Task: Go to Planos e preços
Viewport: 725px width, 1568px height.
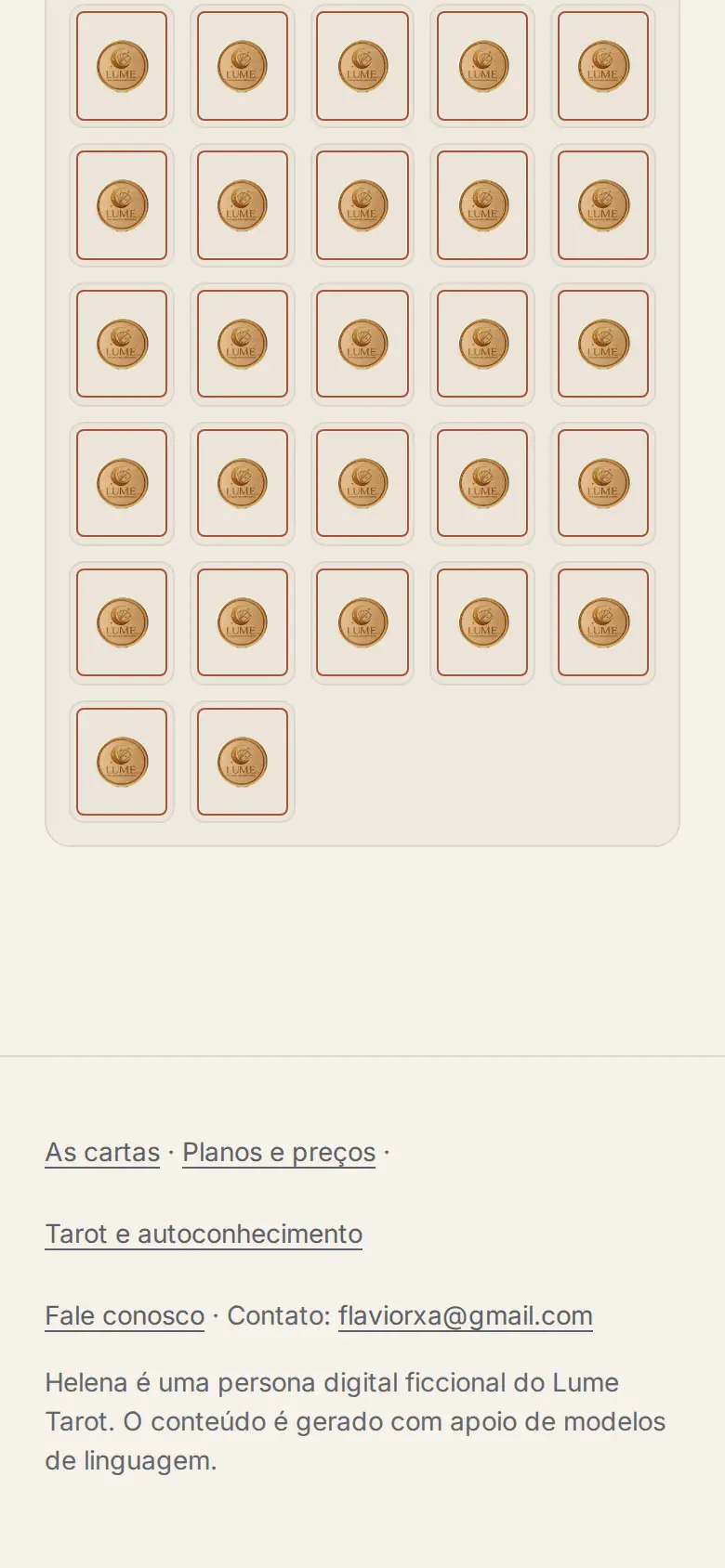Action: click(279, 1152)
